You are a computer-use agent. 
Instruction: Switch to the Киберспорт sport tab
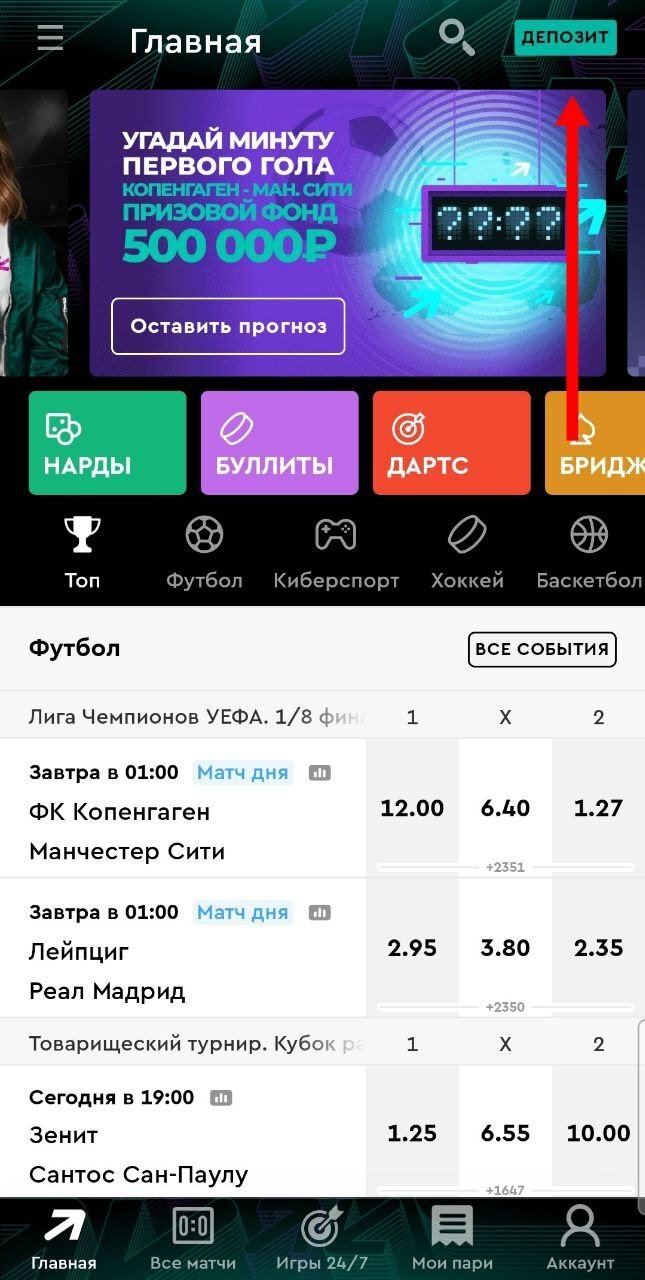coord(336,553)
